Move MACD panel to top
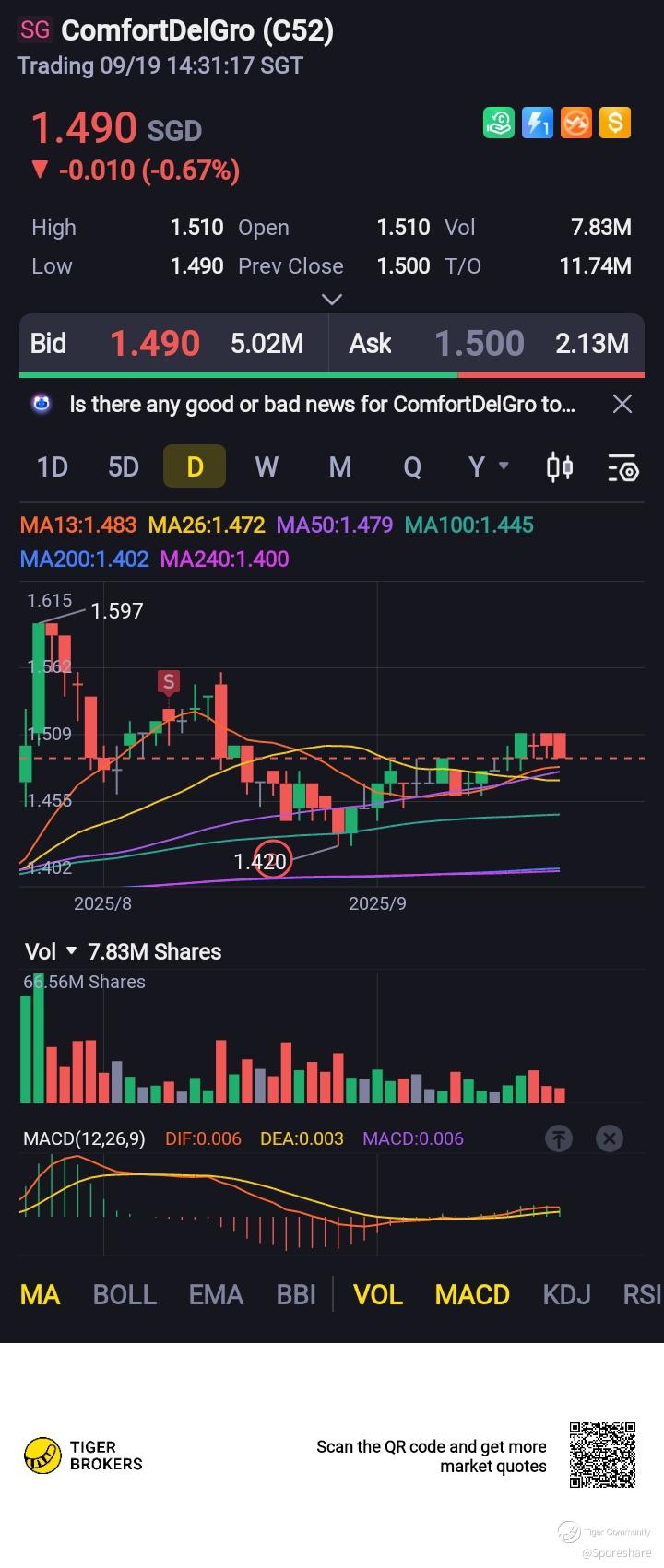The image size is (664, 1568). click(559, 1138)
